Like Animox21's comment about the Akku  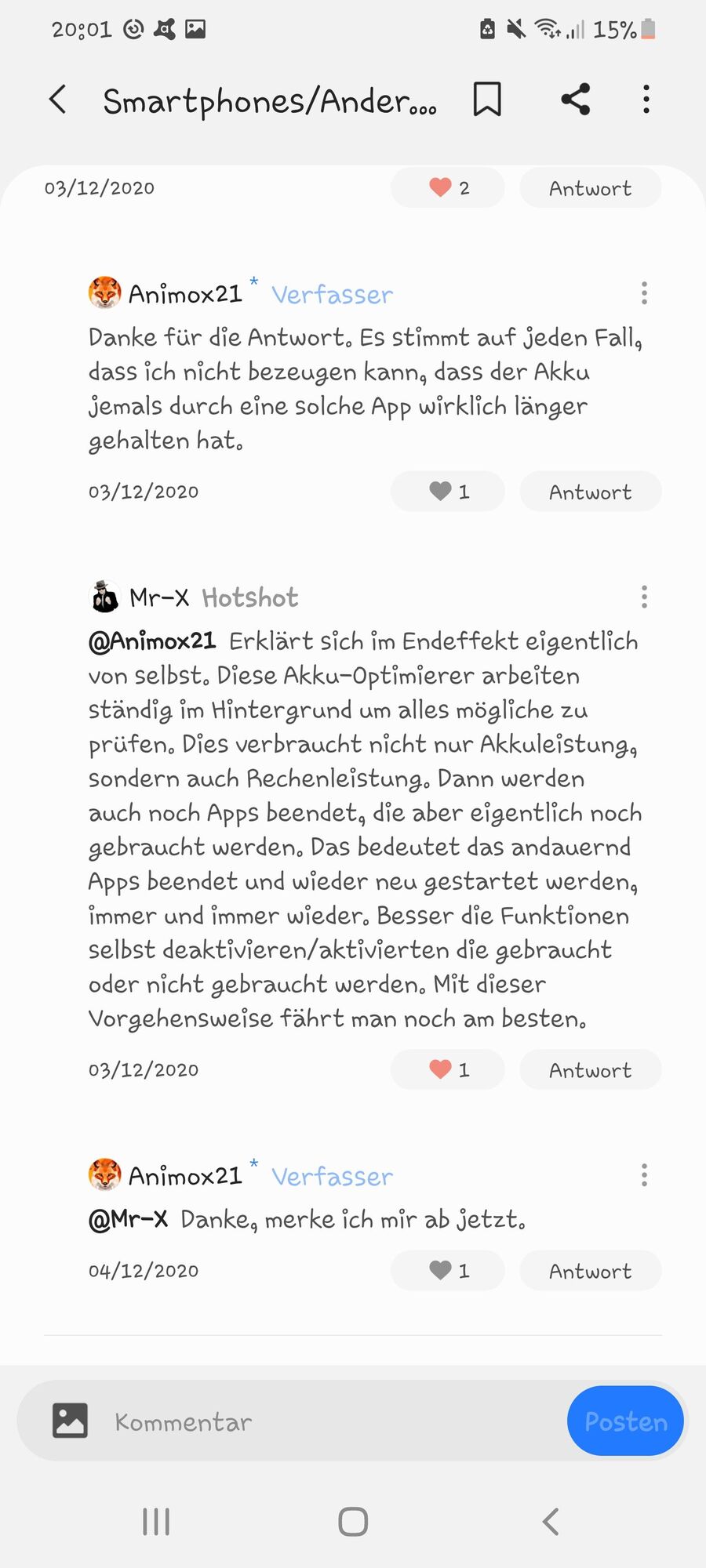pos(448,492)
